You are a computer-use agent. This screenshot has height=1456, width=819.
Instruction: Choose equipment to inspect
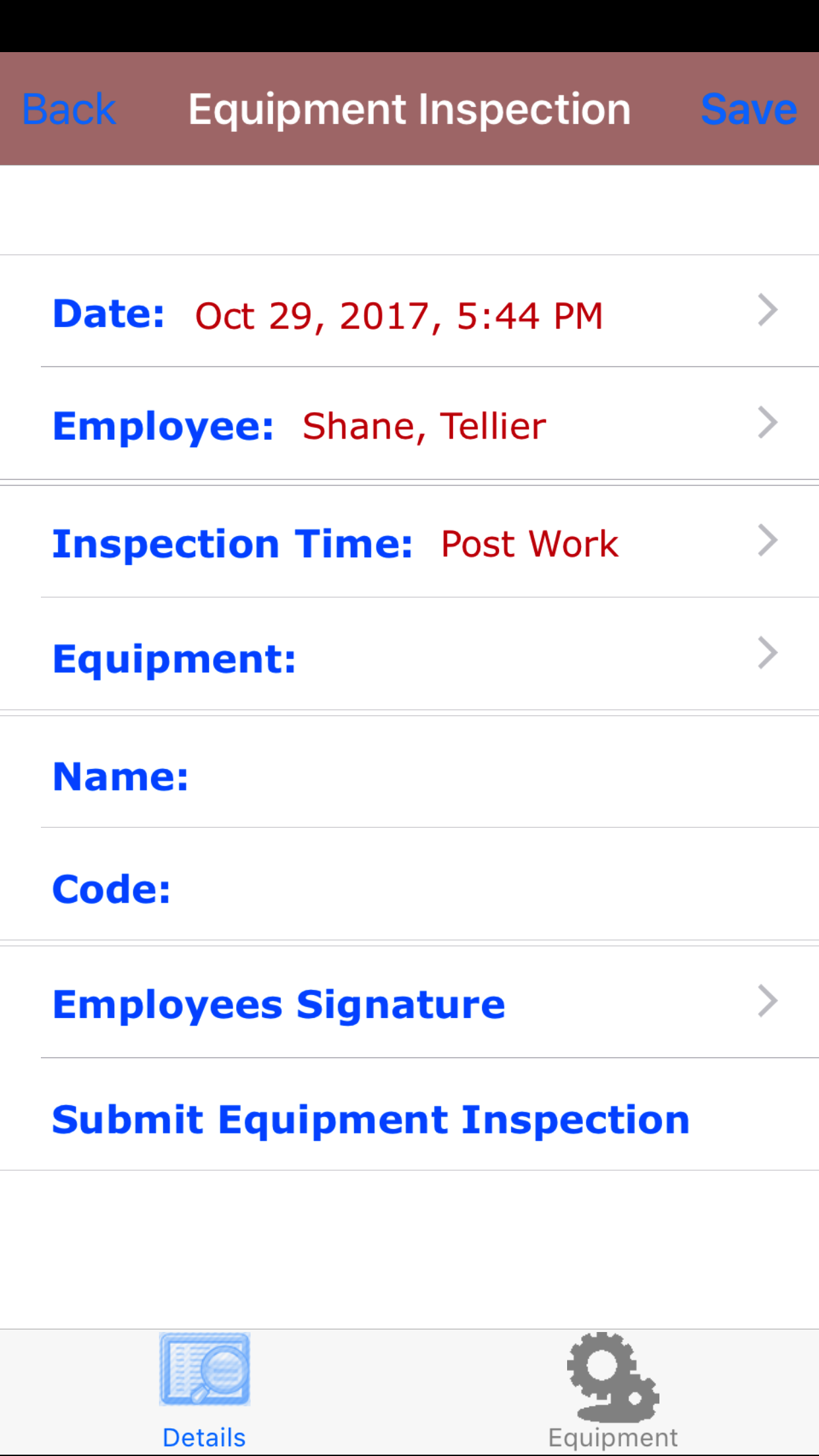coord(409,657)
